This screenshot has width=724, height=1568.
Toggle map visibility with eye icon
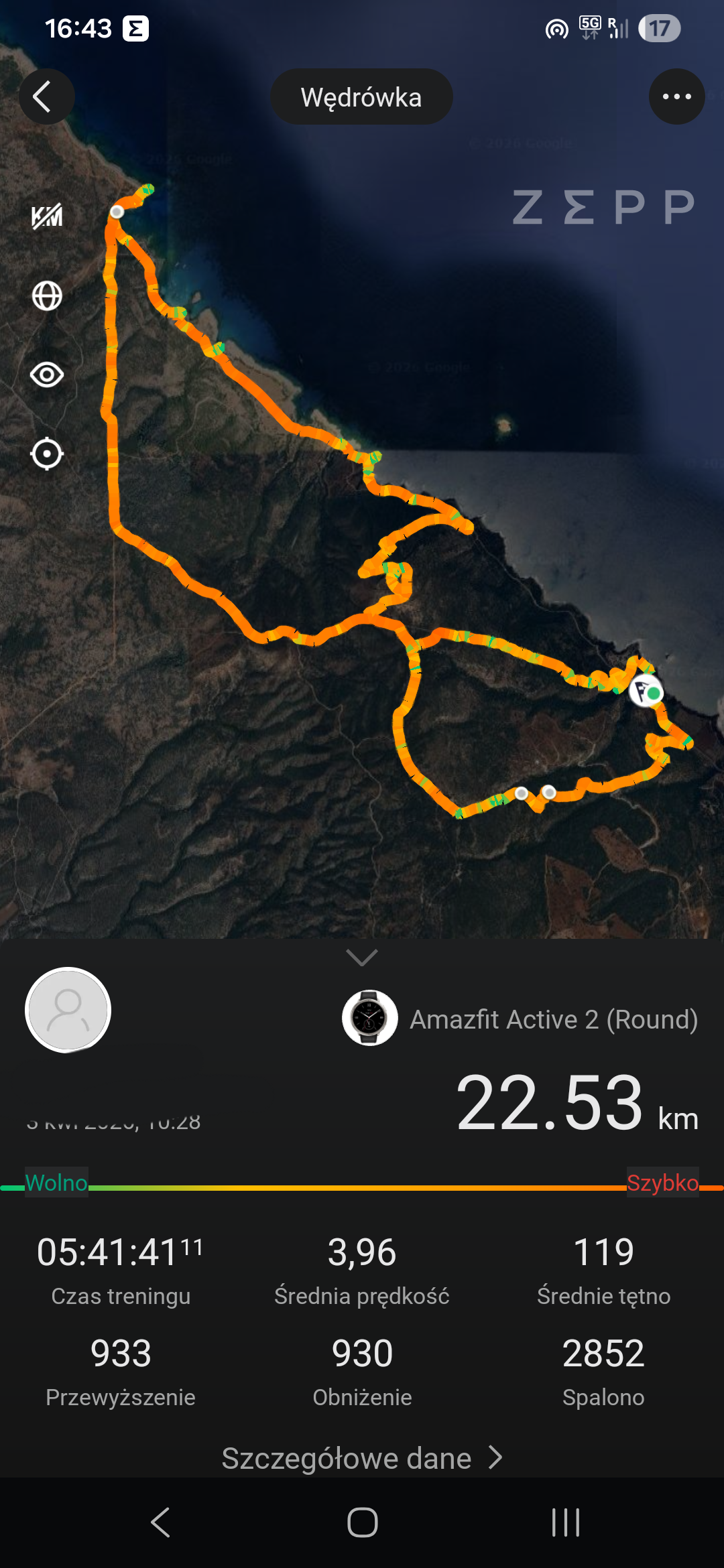[47, 375]
